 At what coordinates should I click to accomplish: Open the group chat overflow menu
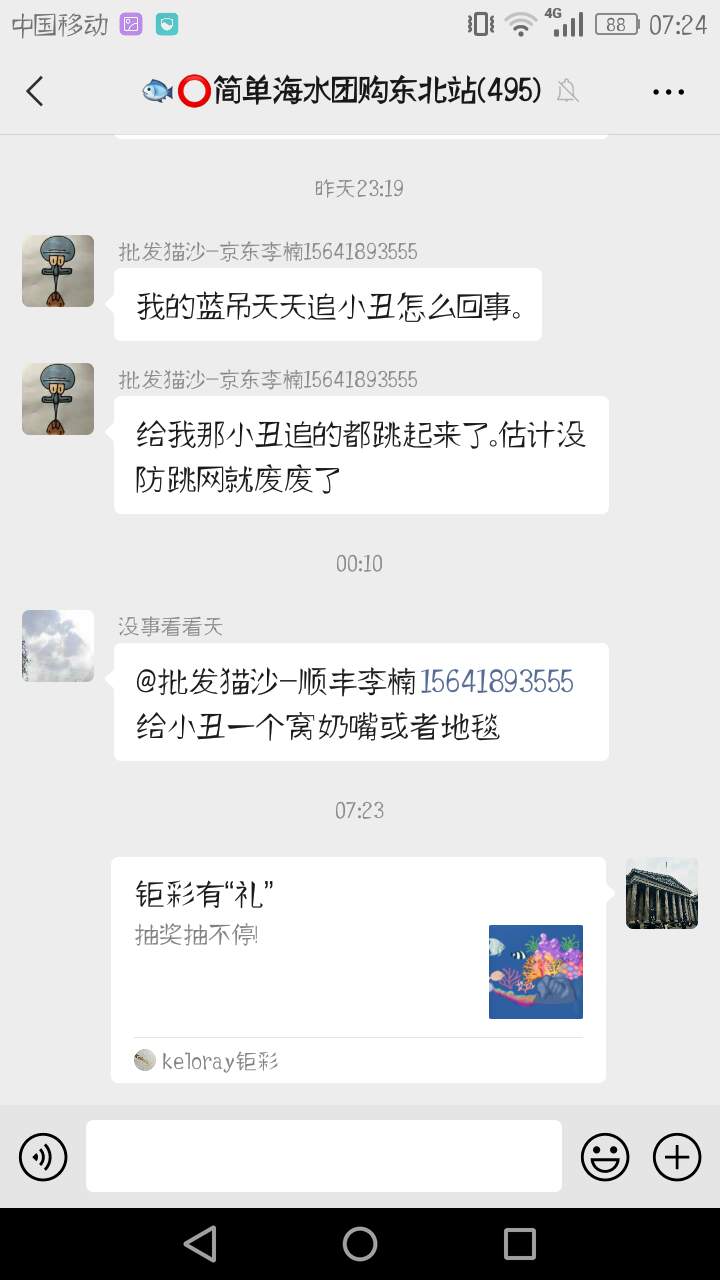click(668, 92)
